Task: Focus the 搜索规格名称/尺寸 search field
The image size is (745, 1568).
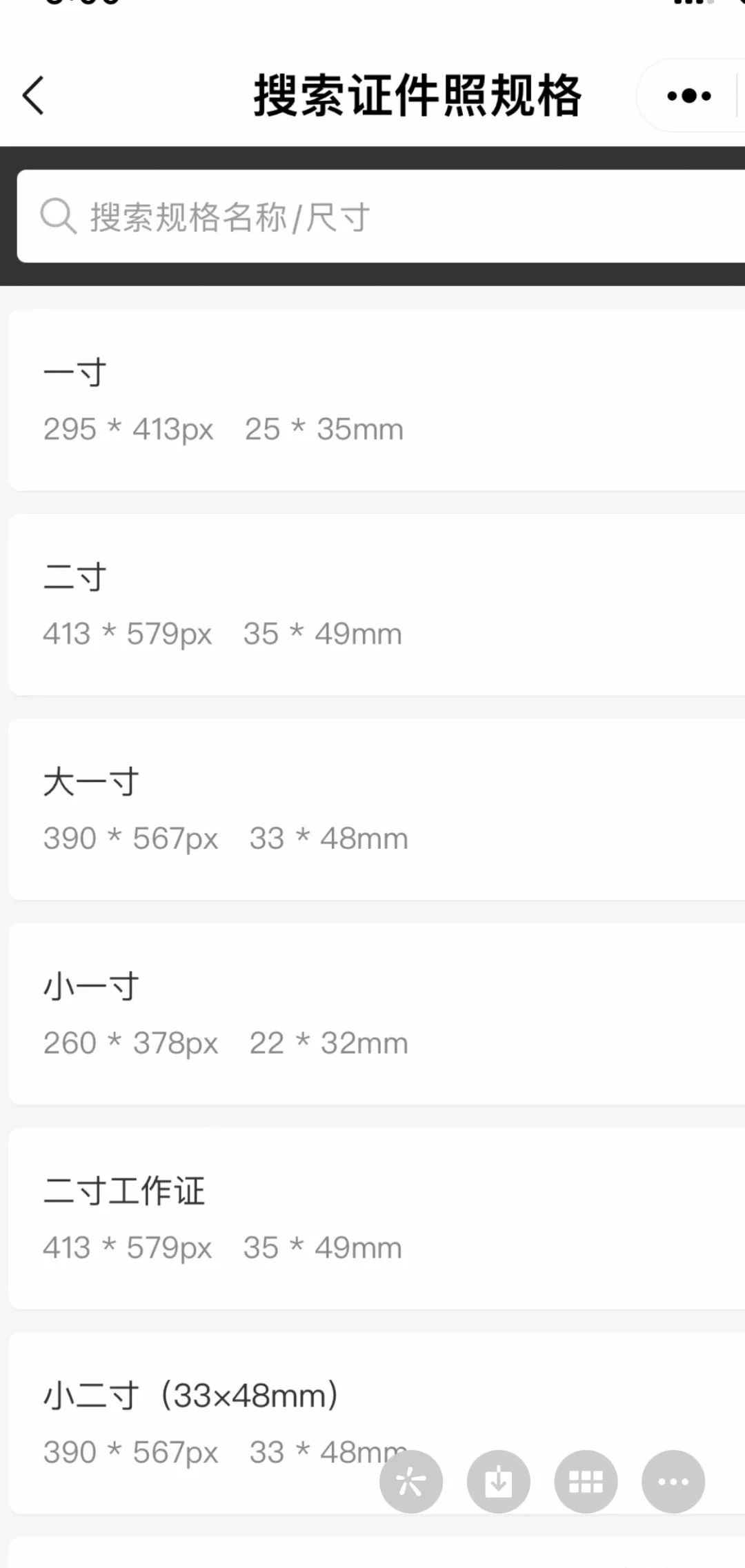Action: (x=372, y=217)
